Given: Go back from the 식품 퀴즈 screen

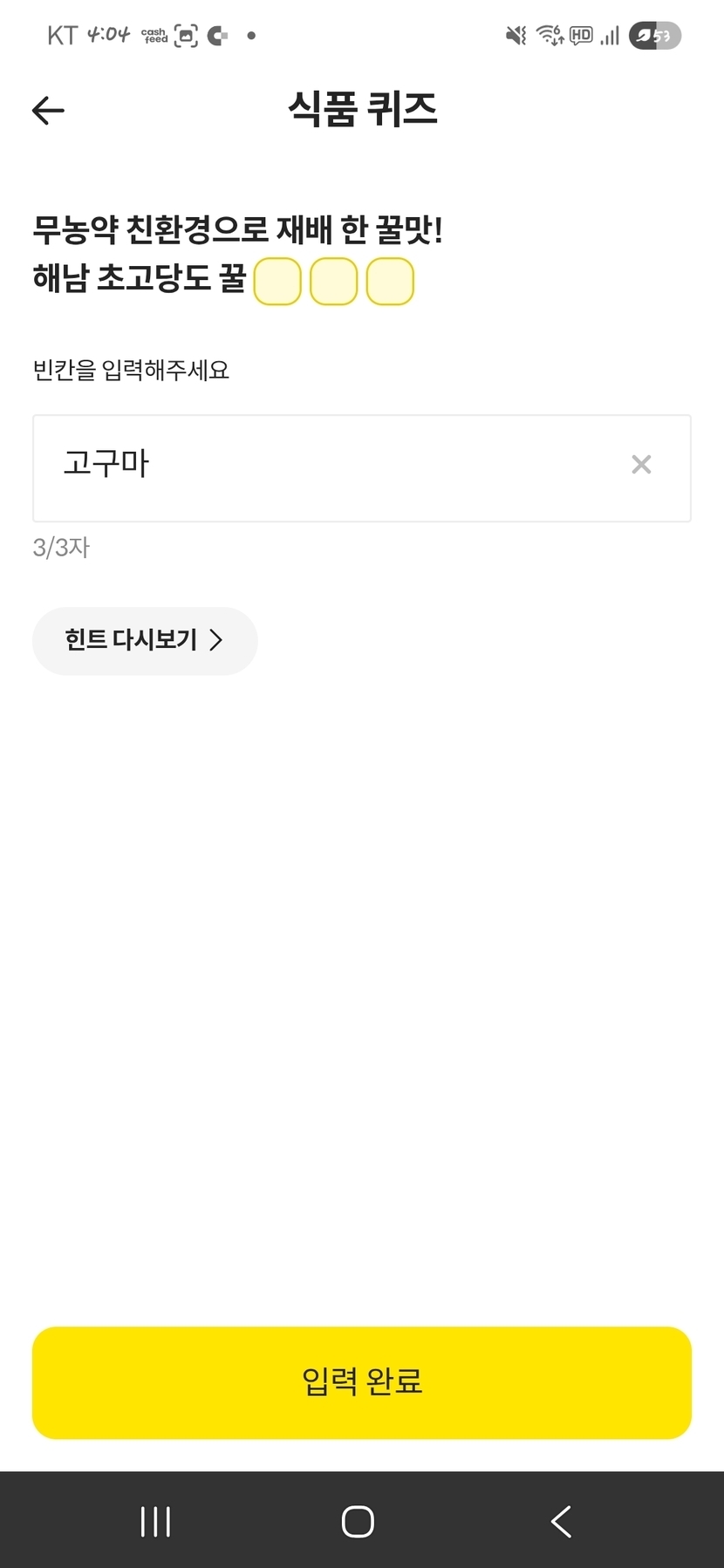Looking at the screenshot, I should coord(48,110).
